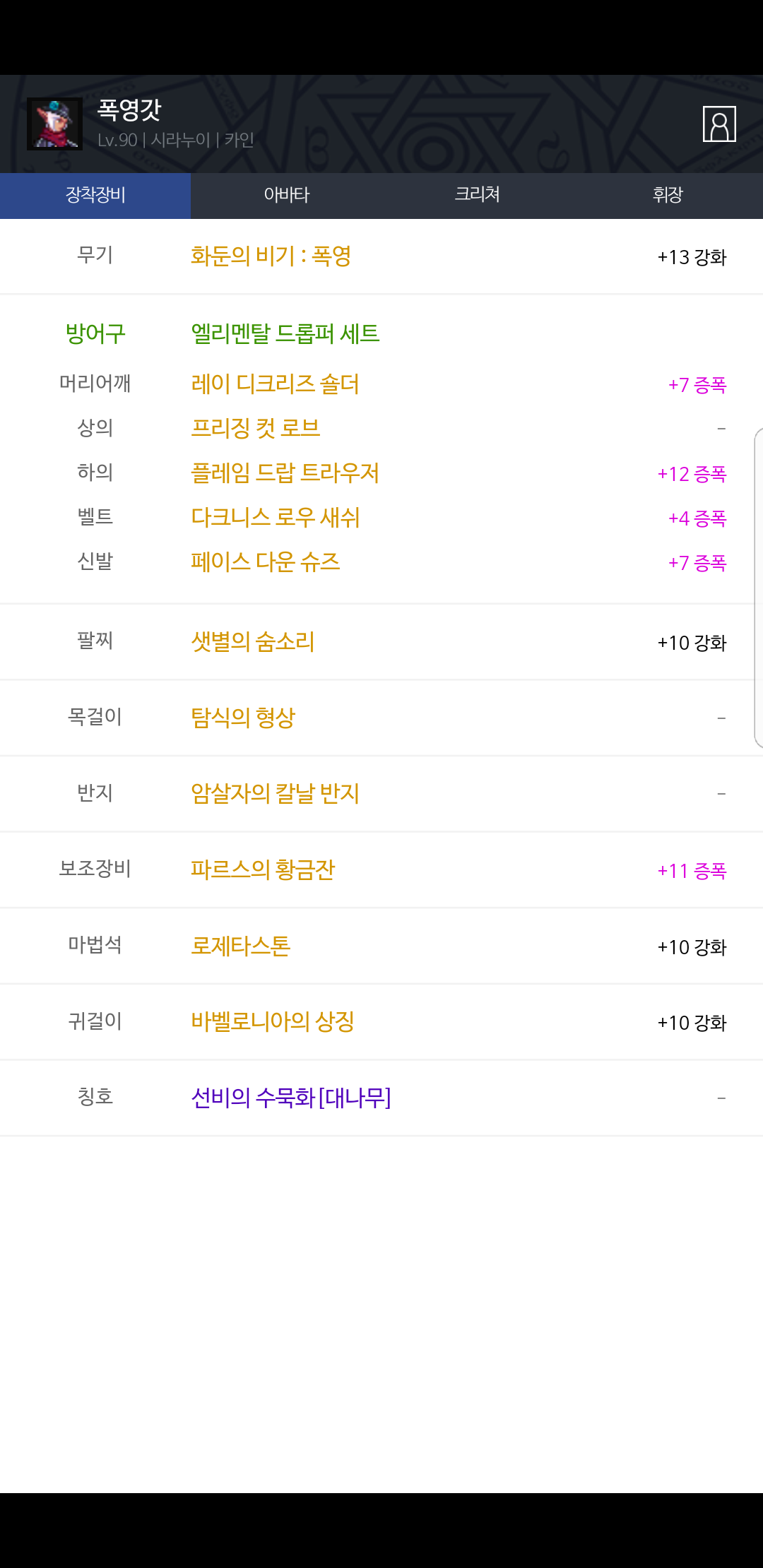Select the 장착장비 tab
This screenshot has height=1568, width=763.
[x=95, y=196]
